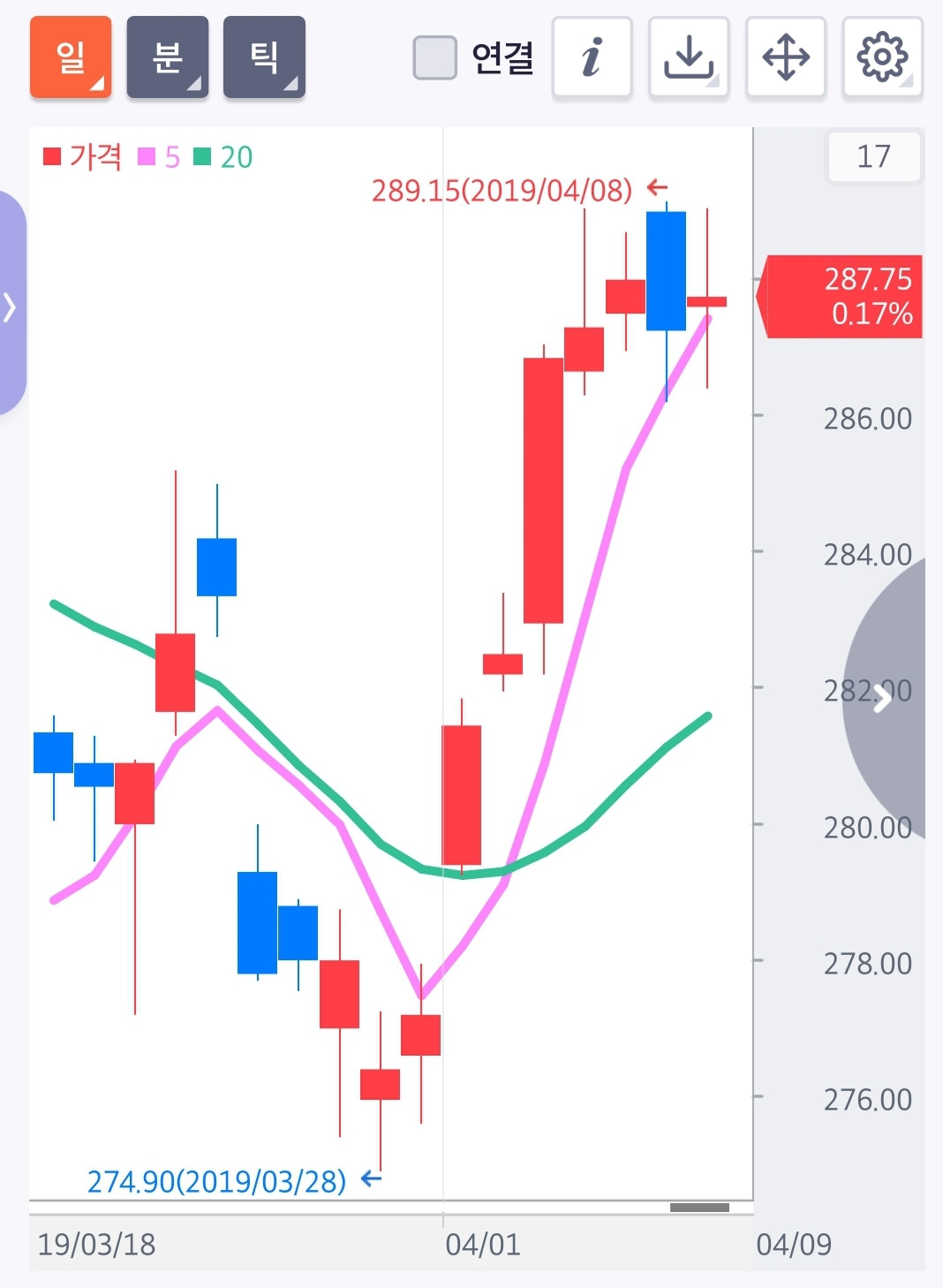This screenshot has width=943, height=1288.
Task: Toggle the left purple side panel arrow
Action: [x=10, y=307]
